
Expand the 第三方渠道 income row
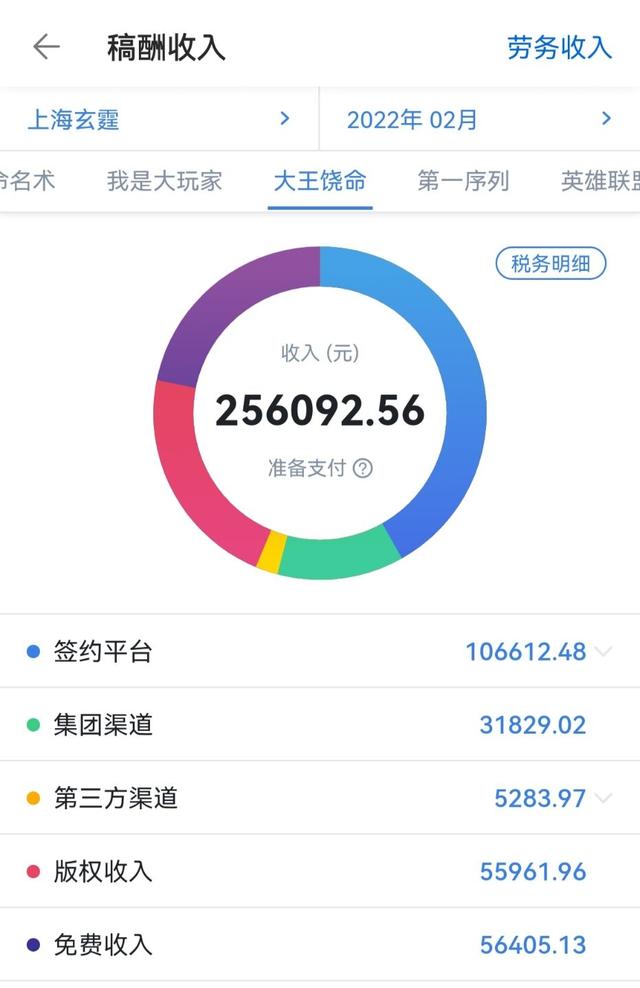click(320, 798)
